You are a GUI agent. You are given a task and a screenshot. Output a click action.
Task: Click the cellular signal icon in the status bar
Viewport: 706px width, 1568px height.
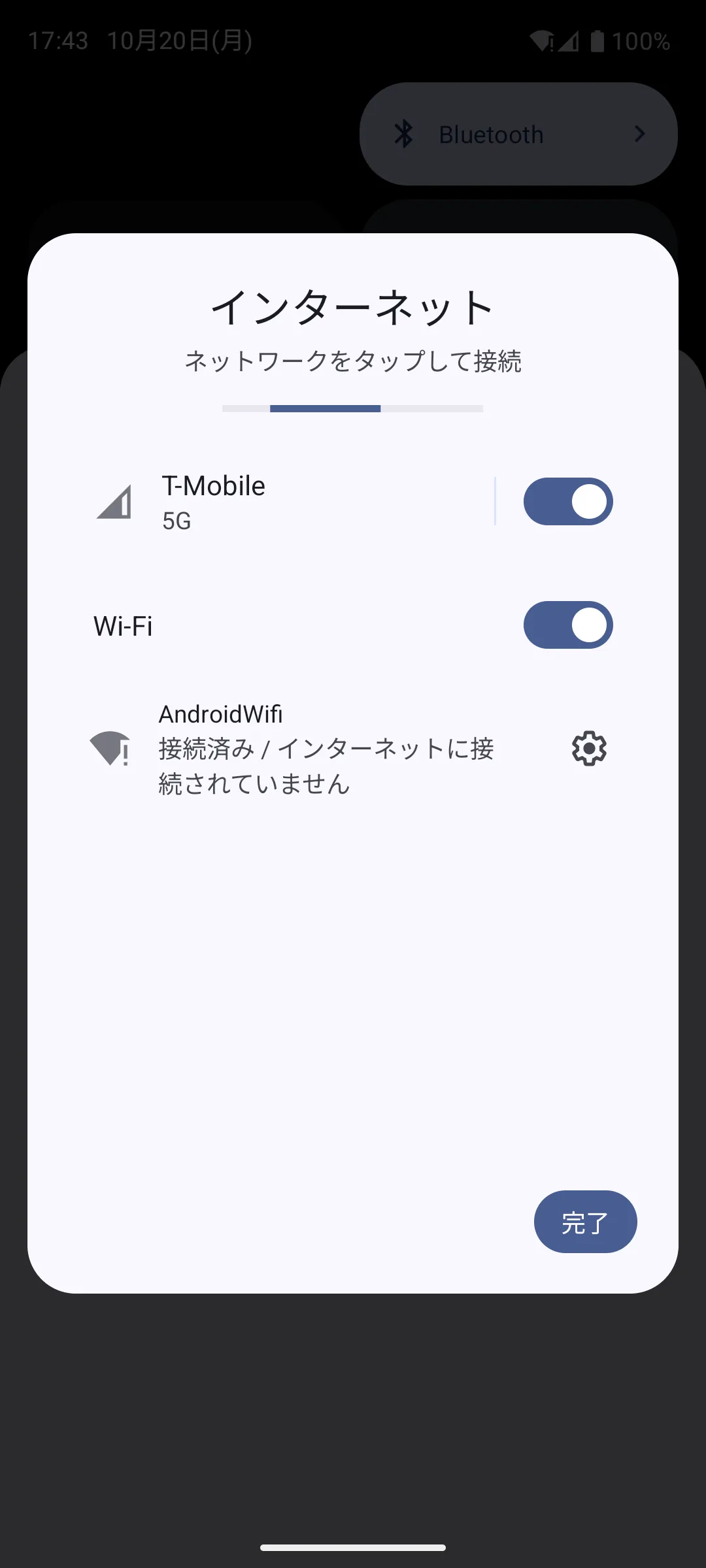(x=571, y=41)
